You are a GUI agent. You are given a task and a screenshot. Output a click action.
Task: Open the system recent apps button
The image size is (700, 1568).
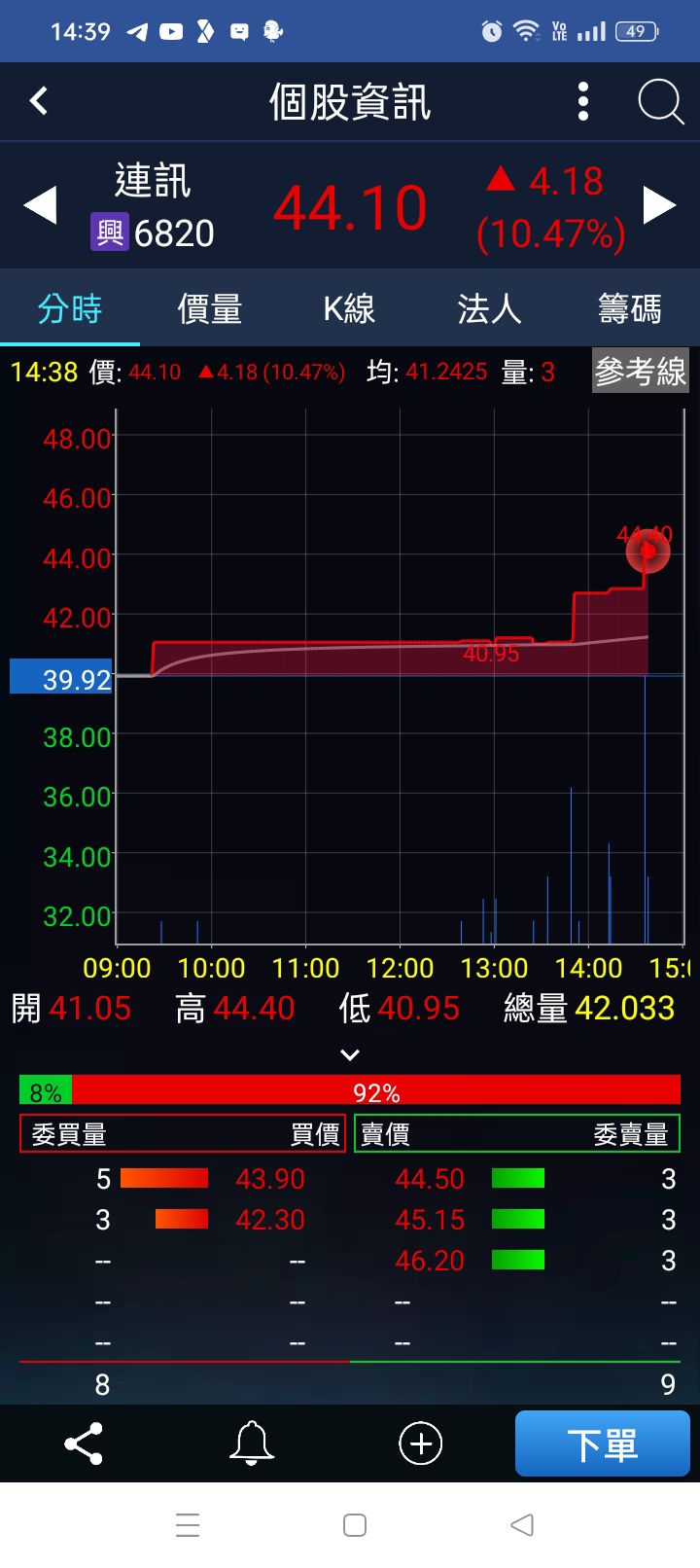point(188,1524)
